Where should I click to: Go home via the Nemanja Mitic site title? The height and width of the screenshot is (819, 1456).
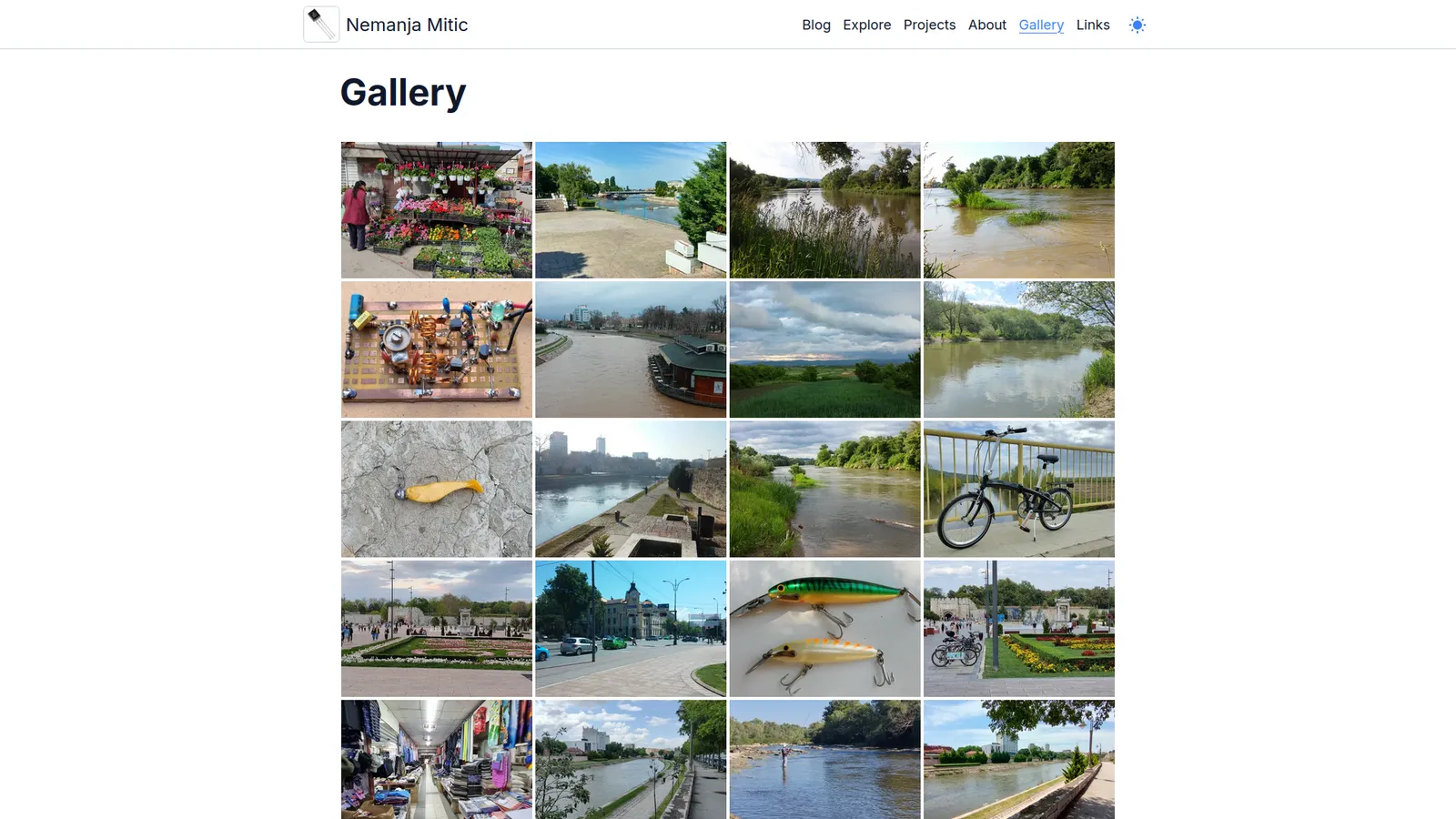tap(406, 25)
